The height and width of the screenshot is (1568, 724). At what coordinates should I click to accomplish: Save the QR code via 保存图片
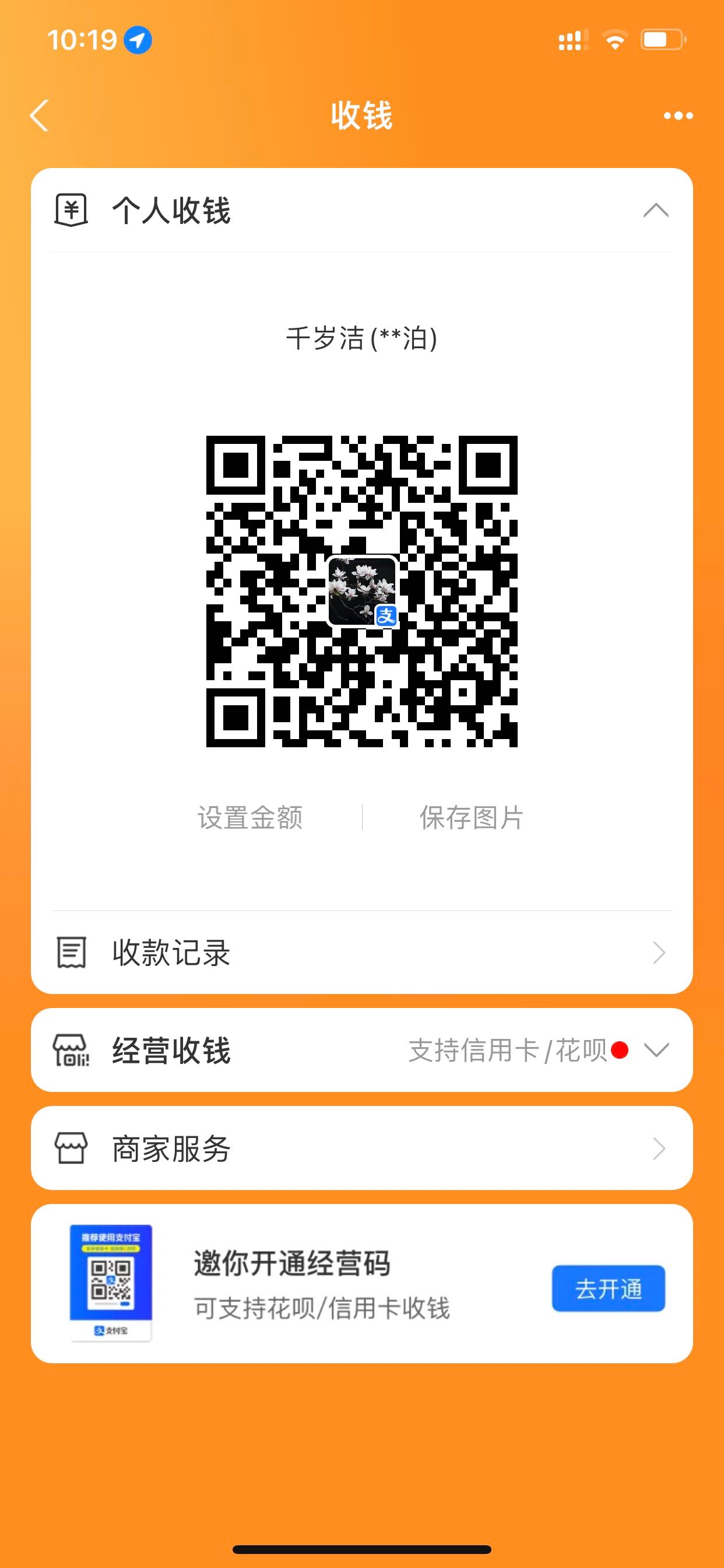tap(472, 817)
